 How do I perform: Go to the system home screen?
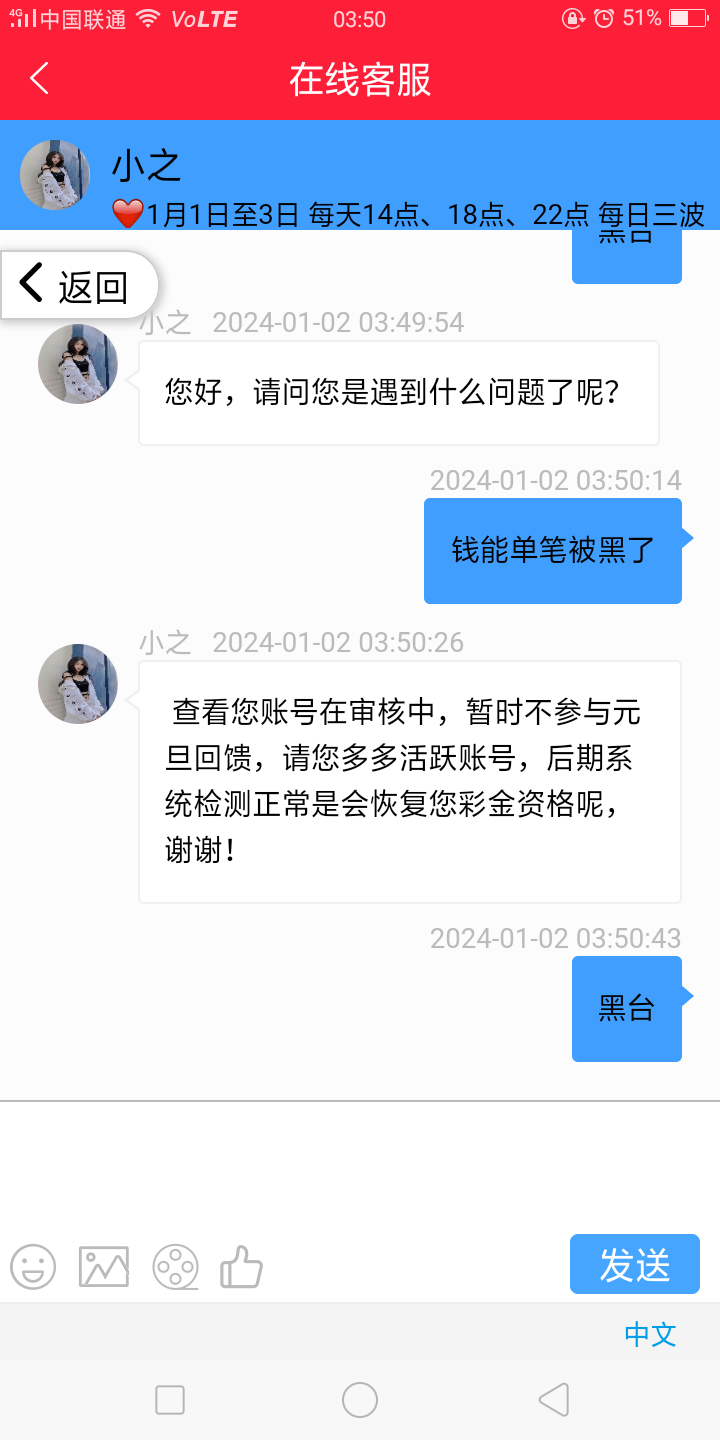click(360, 1400)
